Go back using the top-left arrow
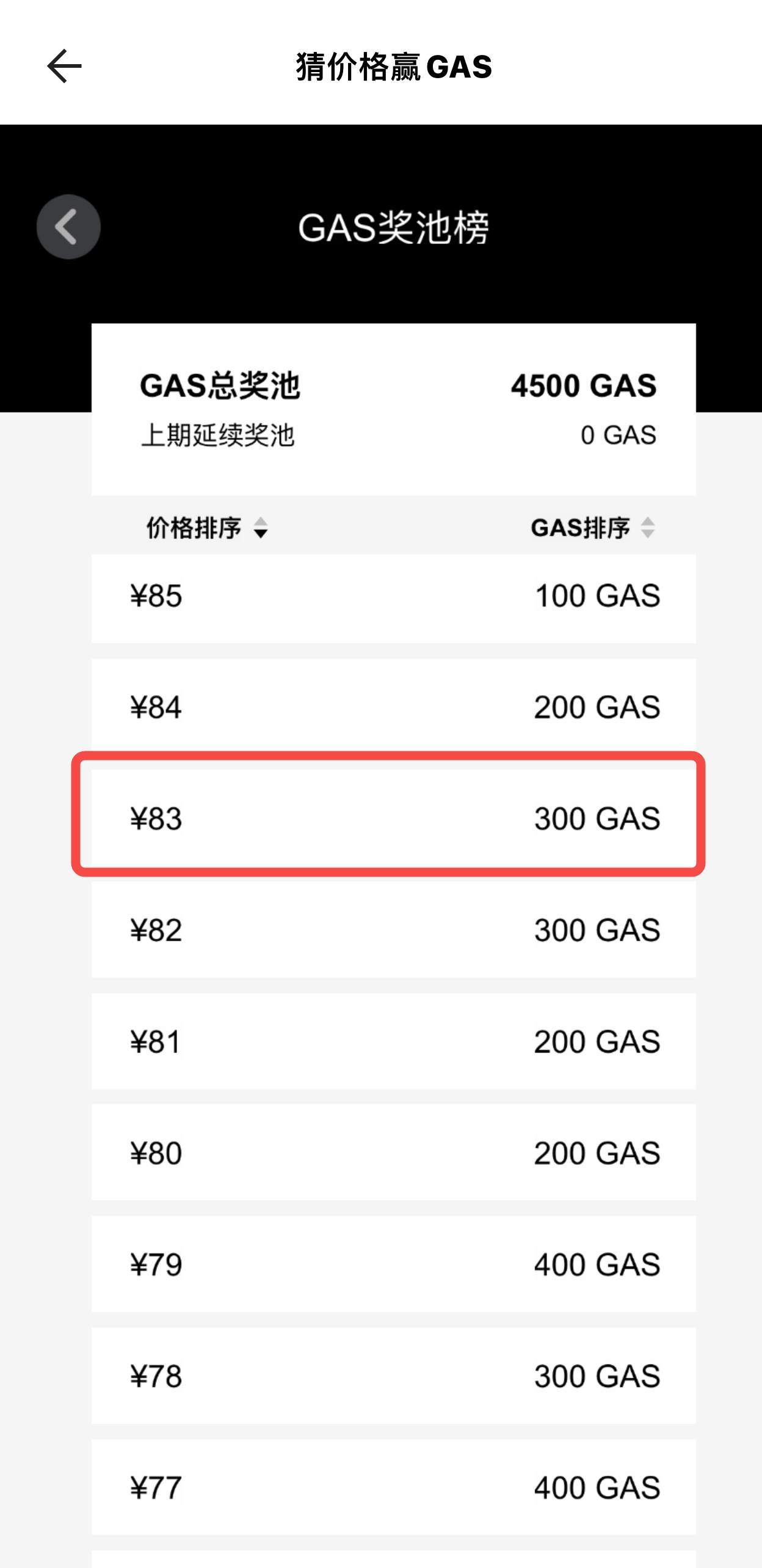The image size is (762, 1568). click(64, 66)
